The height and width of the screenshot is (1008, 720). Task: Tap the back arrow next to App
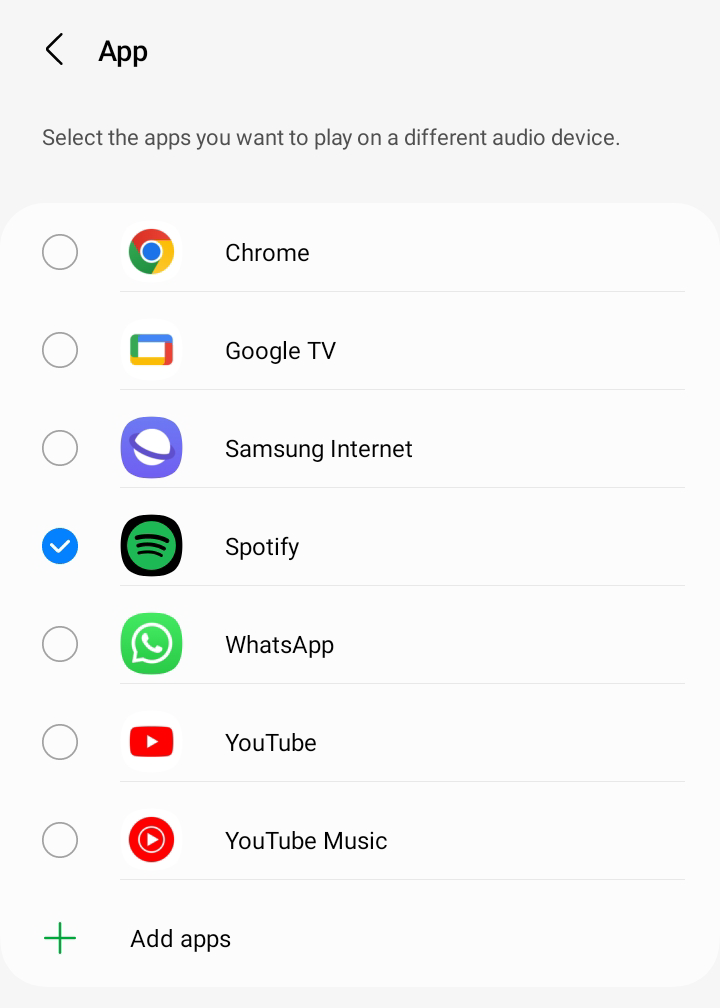(53, 49)
